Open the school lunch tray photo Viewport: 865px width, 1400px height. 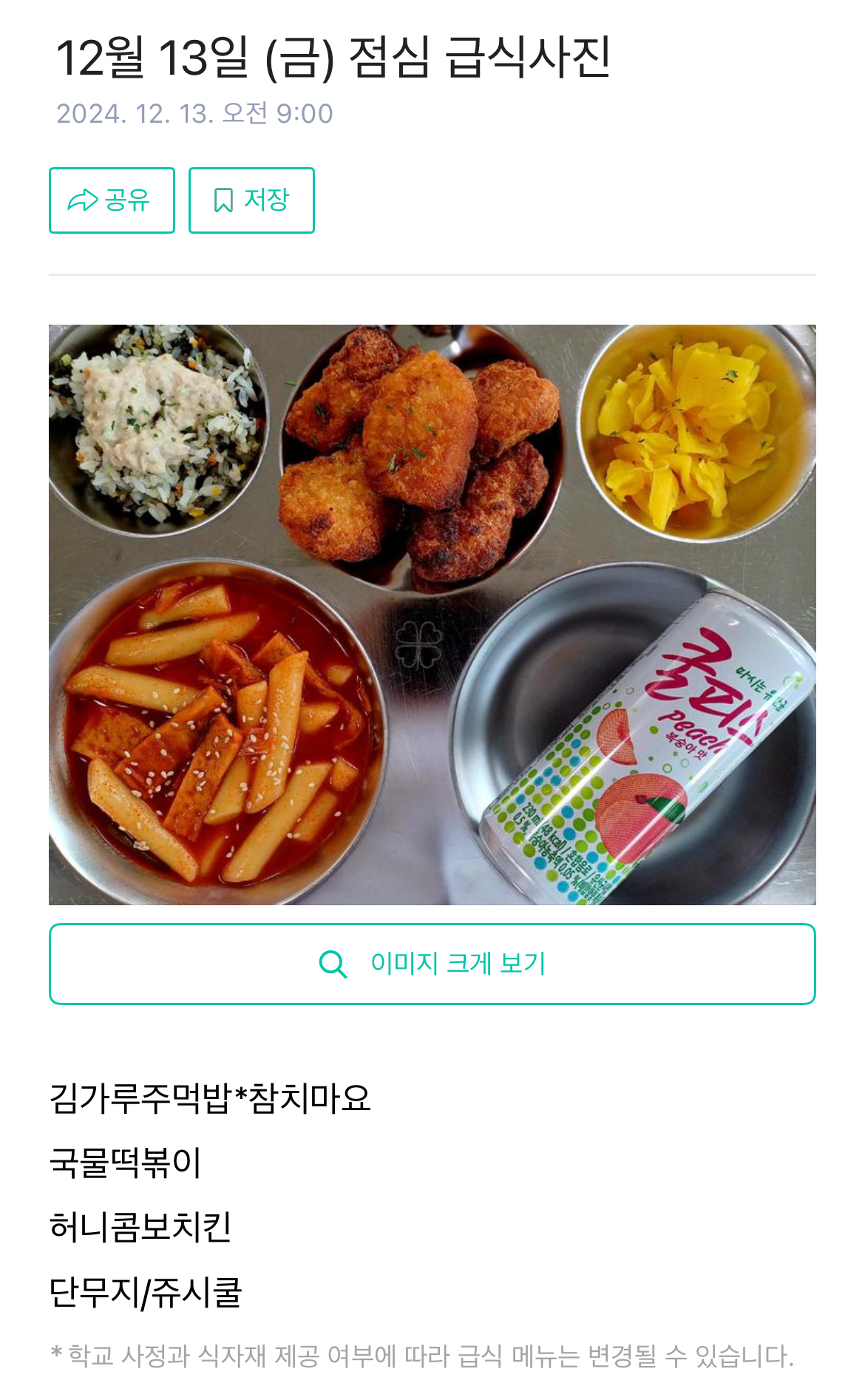432,614
